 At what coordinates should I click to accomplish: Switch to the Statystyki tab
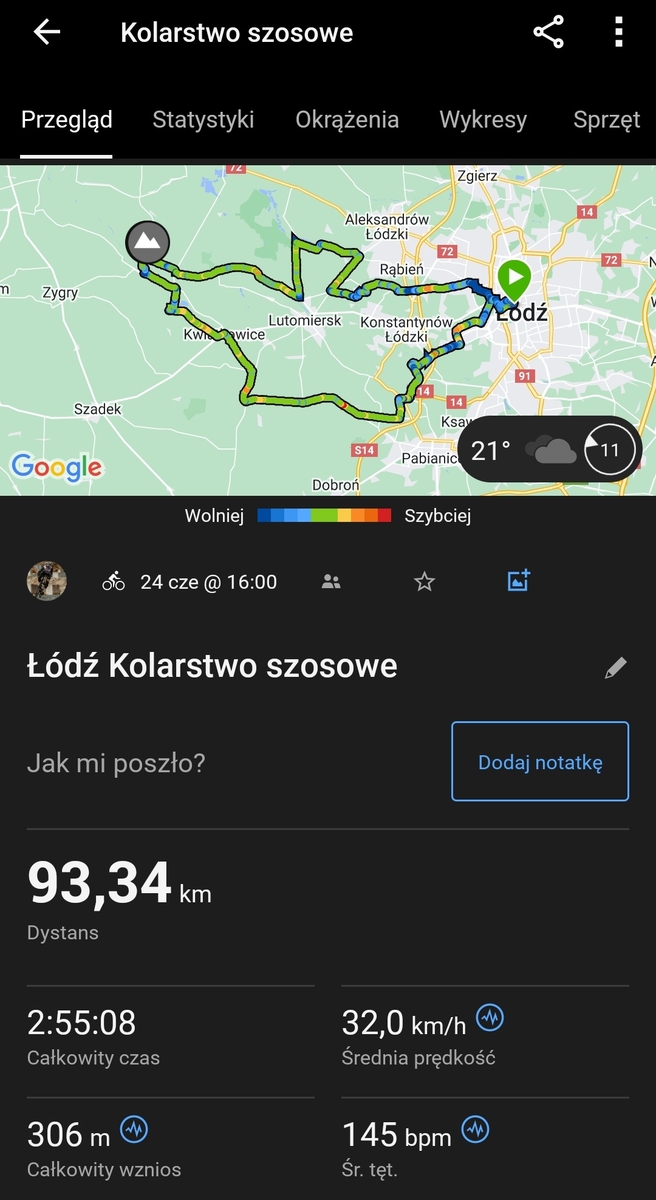[x=203, y=120]
